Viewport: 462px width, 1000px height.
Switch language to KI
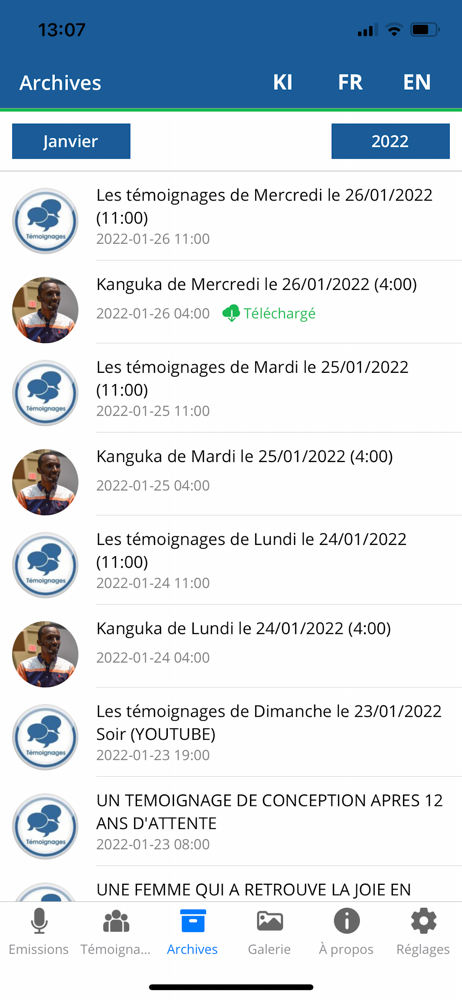(x=283, y=82)
